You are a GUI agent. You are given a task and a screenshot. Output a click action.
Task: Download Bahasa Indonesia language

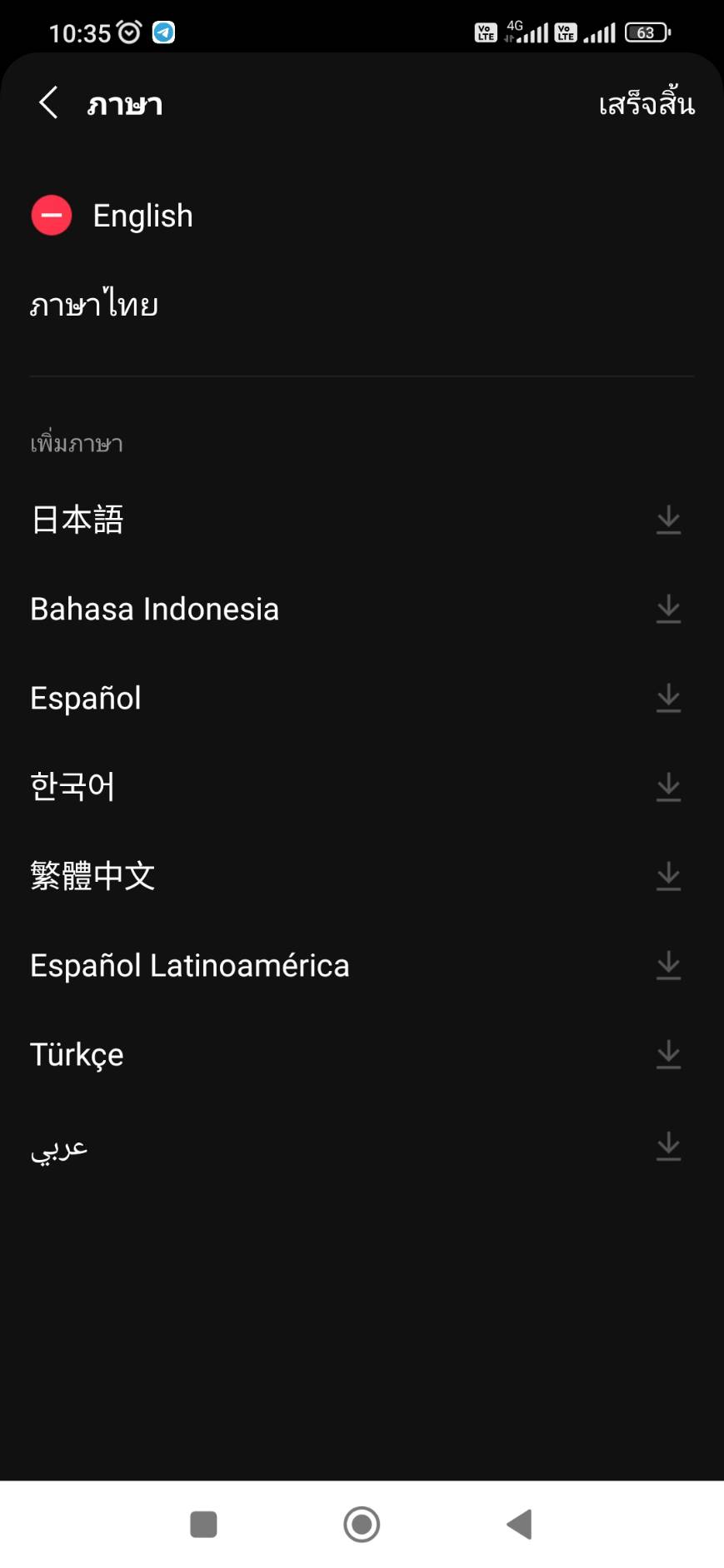coord(668,609)
